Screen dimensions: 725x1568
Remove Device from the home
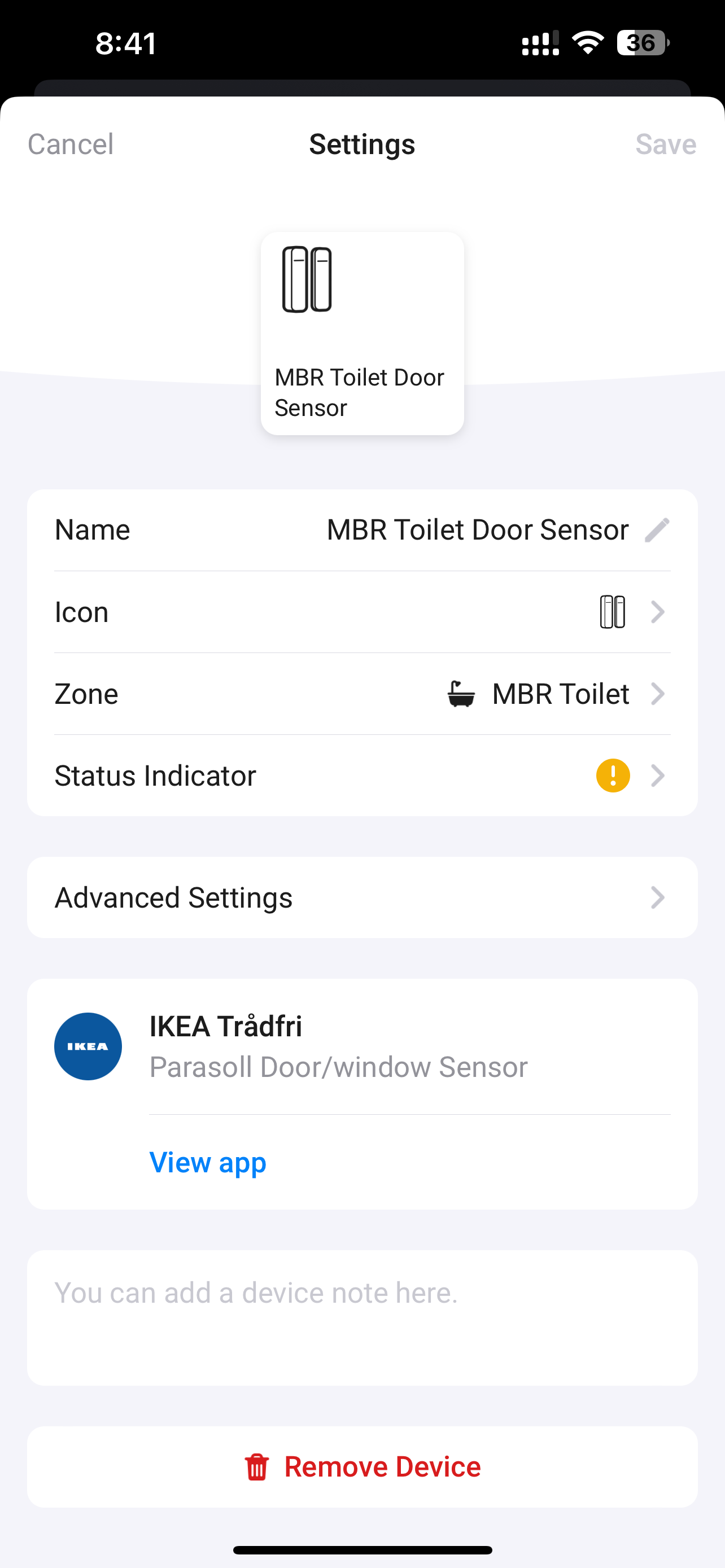click(362, 1467)
